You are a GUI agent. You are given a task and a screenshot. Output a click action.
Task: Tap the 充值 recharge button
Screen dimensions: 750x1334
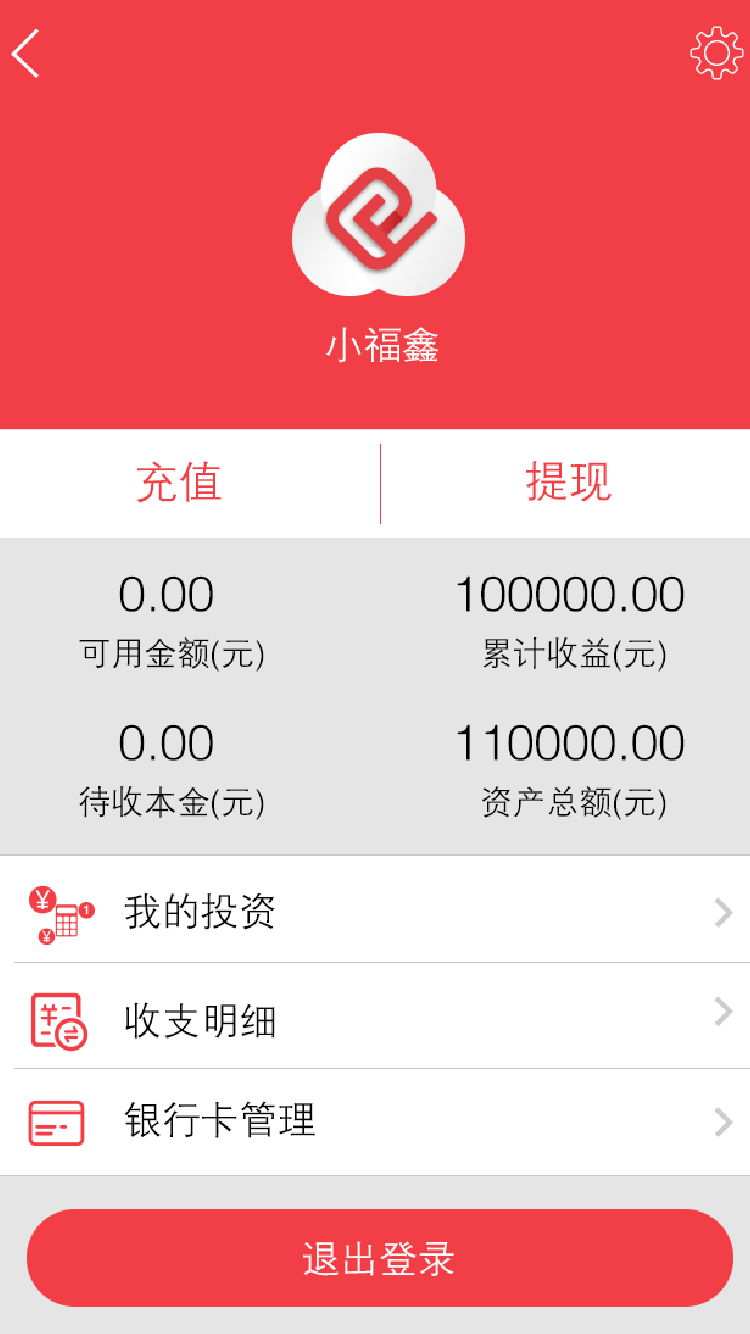(x=180, y=484)
